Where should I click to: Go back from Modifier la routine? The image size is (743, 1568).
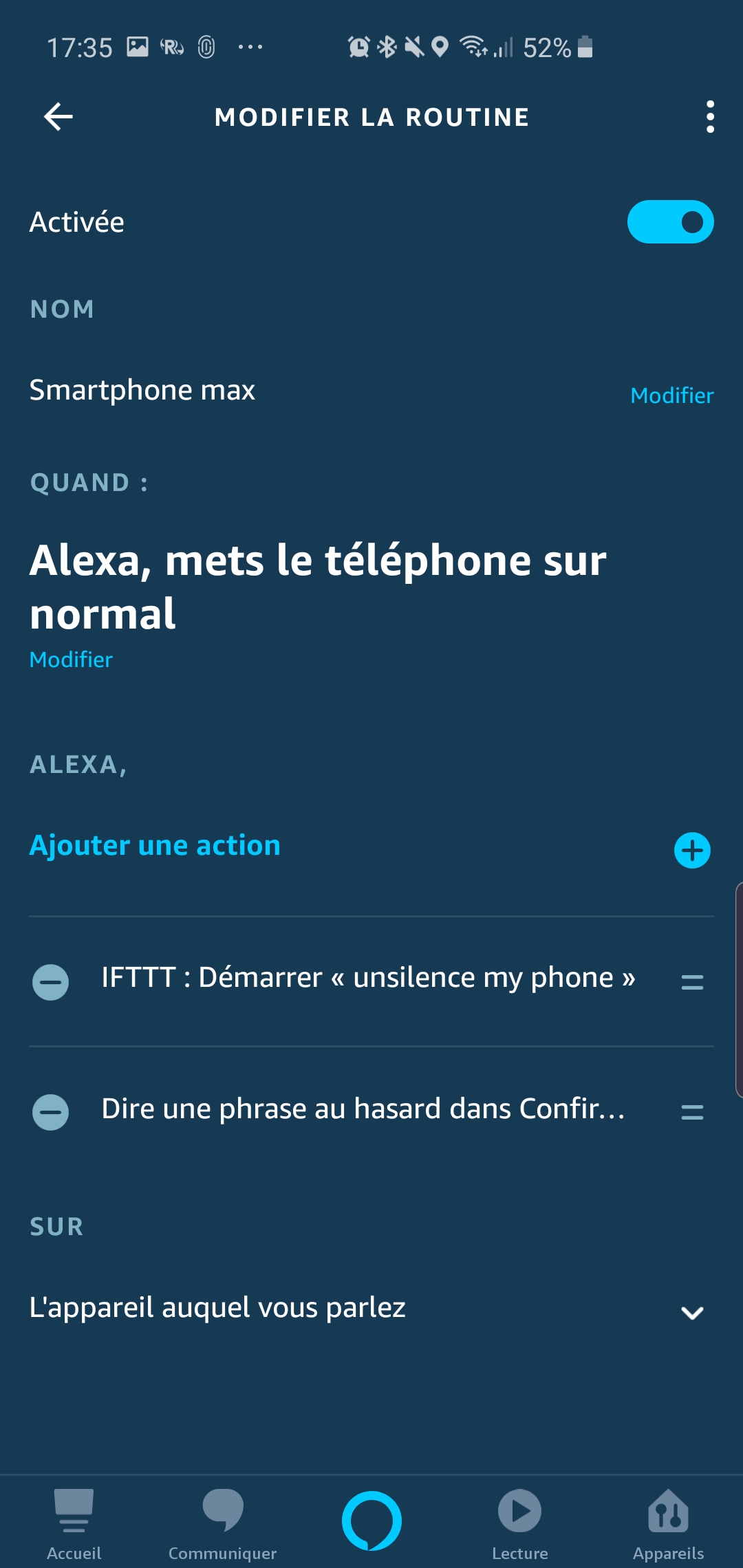58,117
